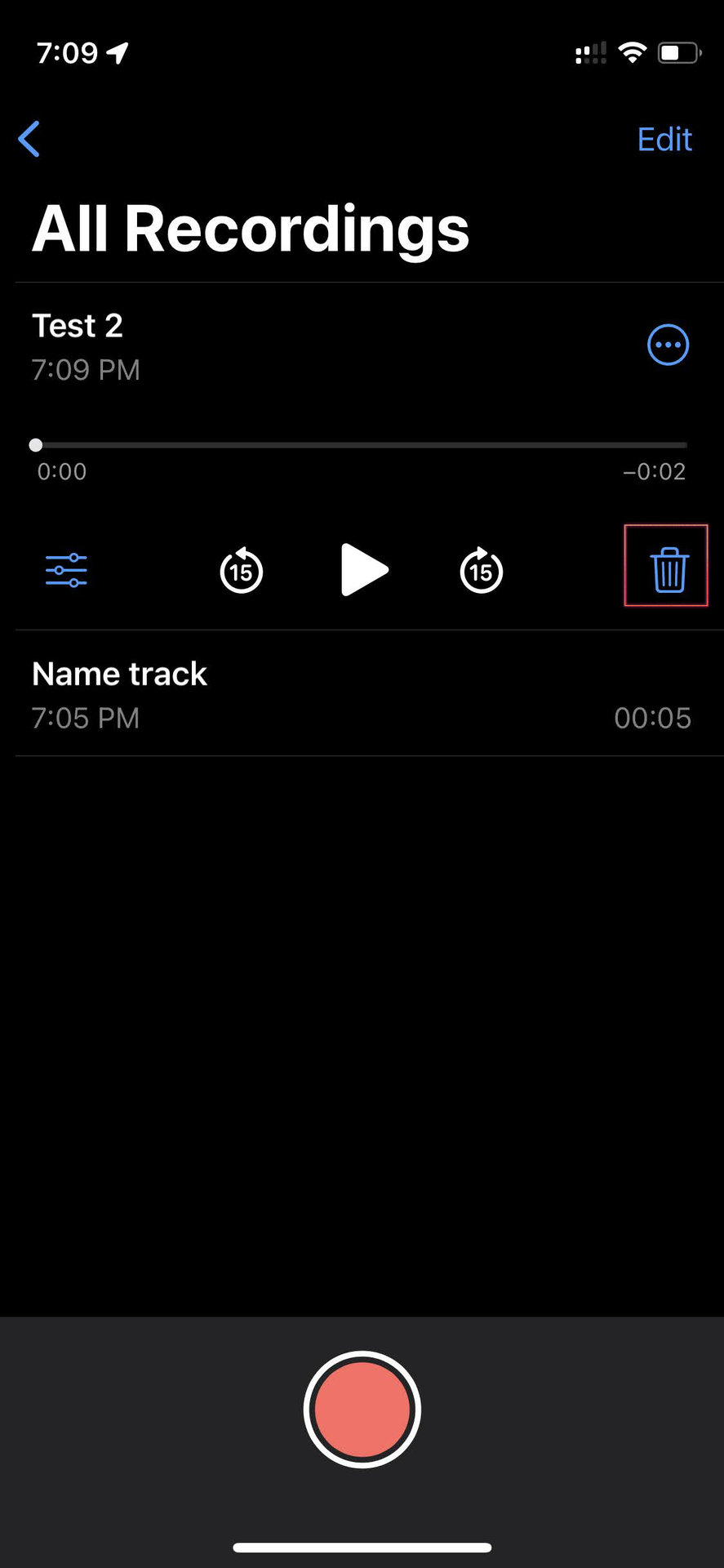Go back to the previous screen
Image resolution: width=724 pixels, height=1568 pixels.
[29, 139]
